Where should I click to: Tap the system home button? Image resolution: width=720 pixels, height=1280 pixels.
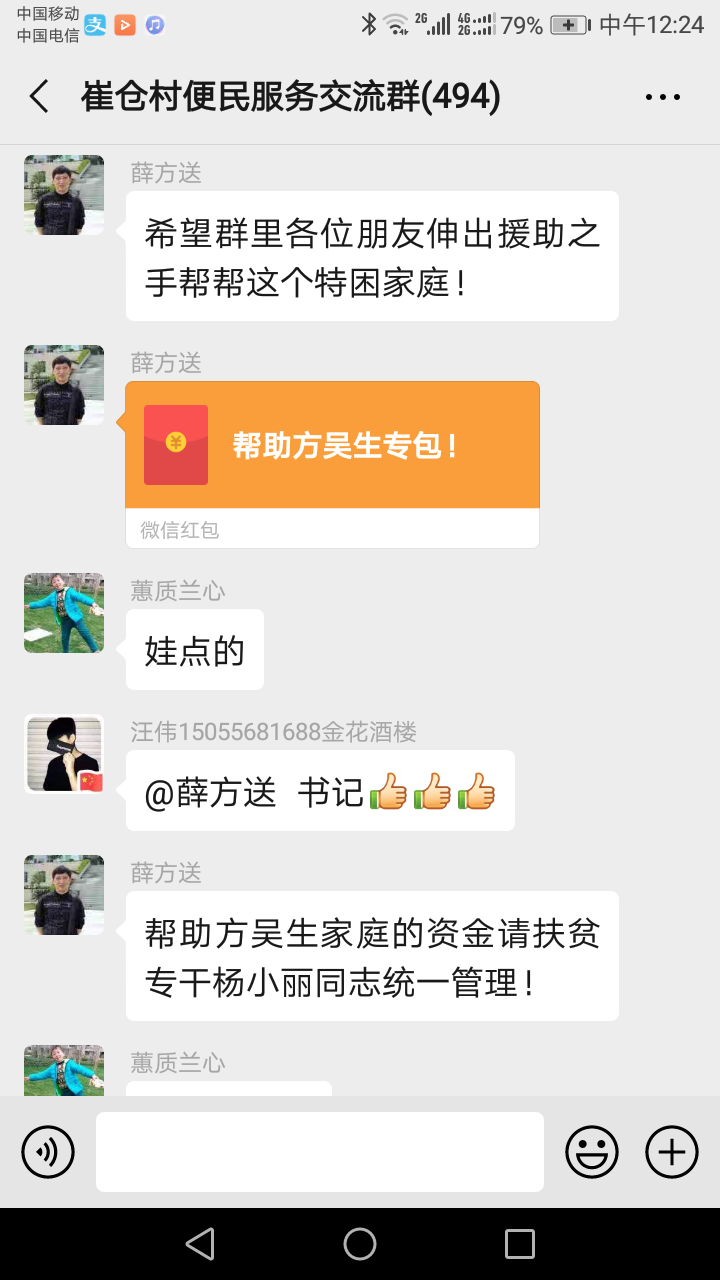[x=360, y=1244]
